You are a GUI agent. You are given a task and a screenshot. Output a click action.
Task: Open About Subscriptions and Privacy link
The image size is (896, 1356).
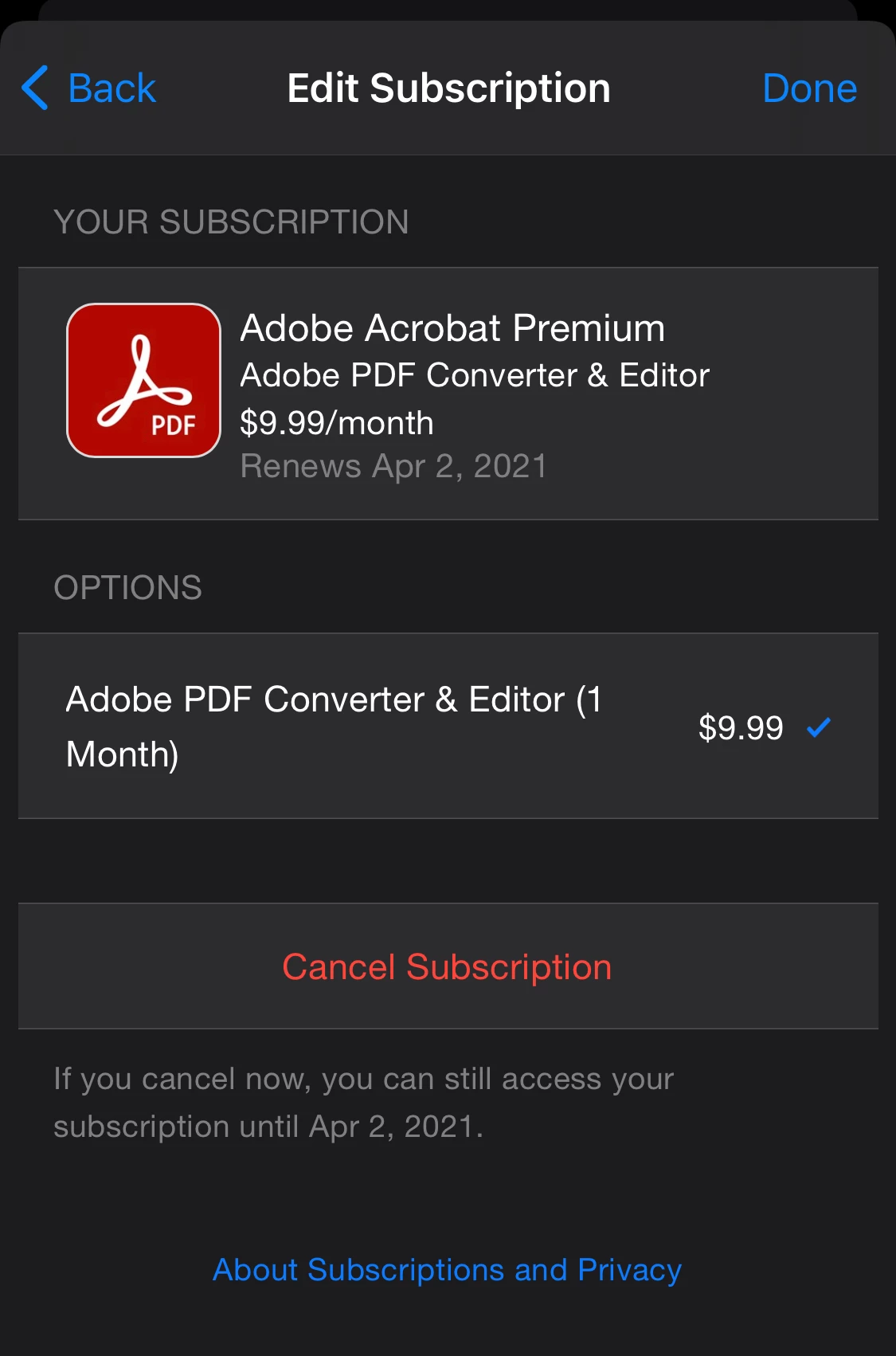448,1269
